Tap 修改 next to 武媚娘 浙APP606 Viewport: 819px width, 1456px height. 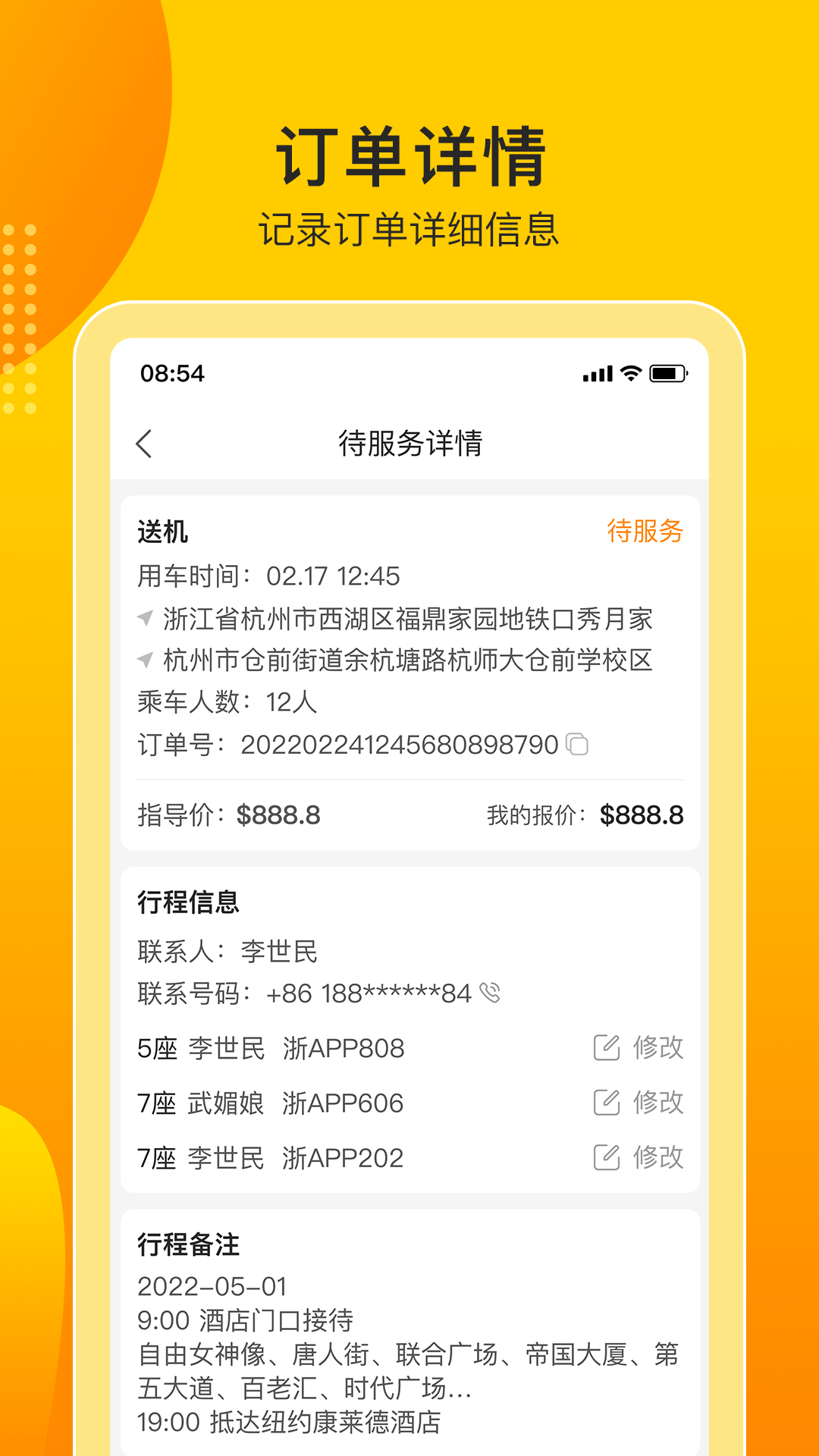pyautogui.click(x=657, y=1103)
